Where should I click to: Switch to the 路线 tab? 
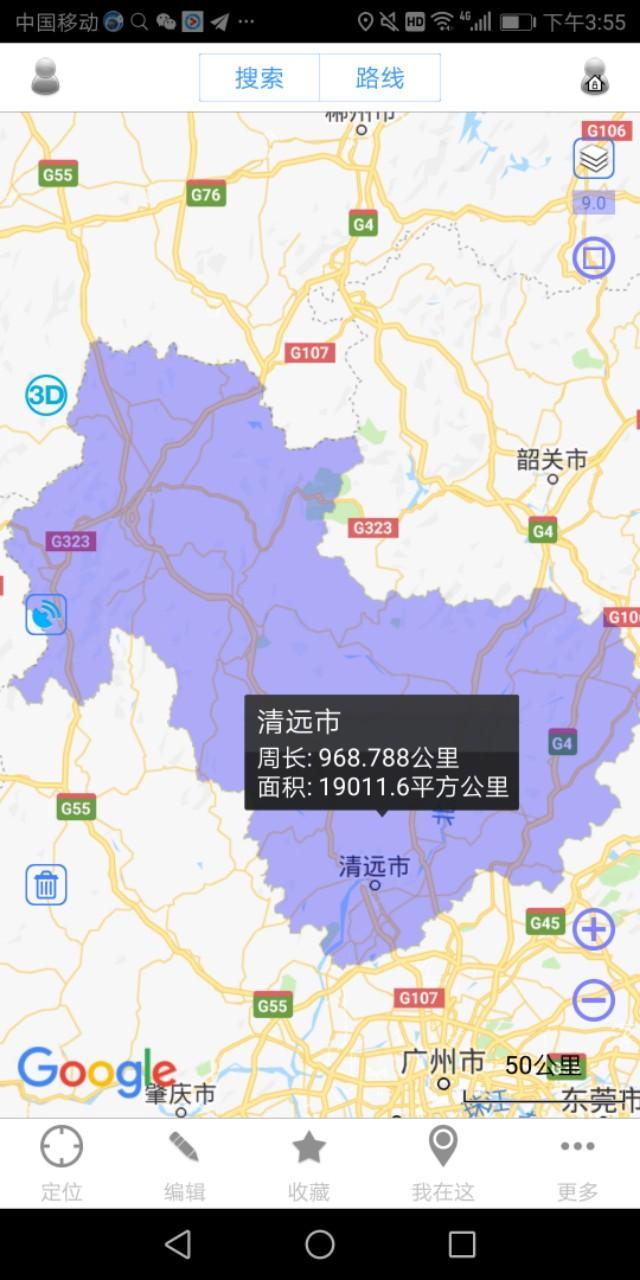pos(380,78)
